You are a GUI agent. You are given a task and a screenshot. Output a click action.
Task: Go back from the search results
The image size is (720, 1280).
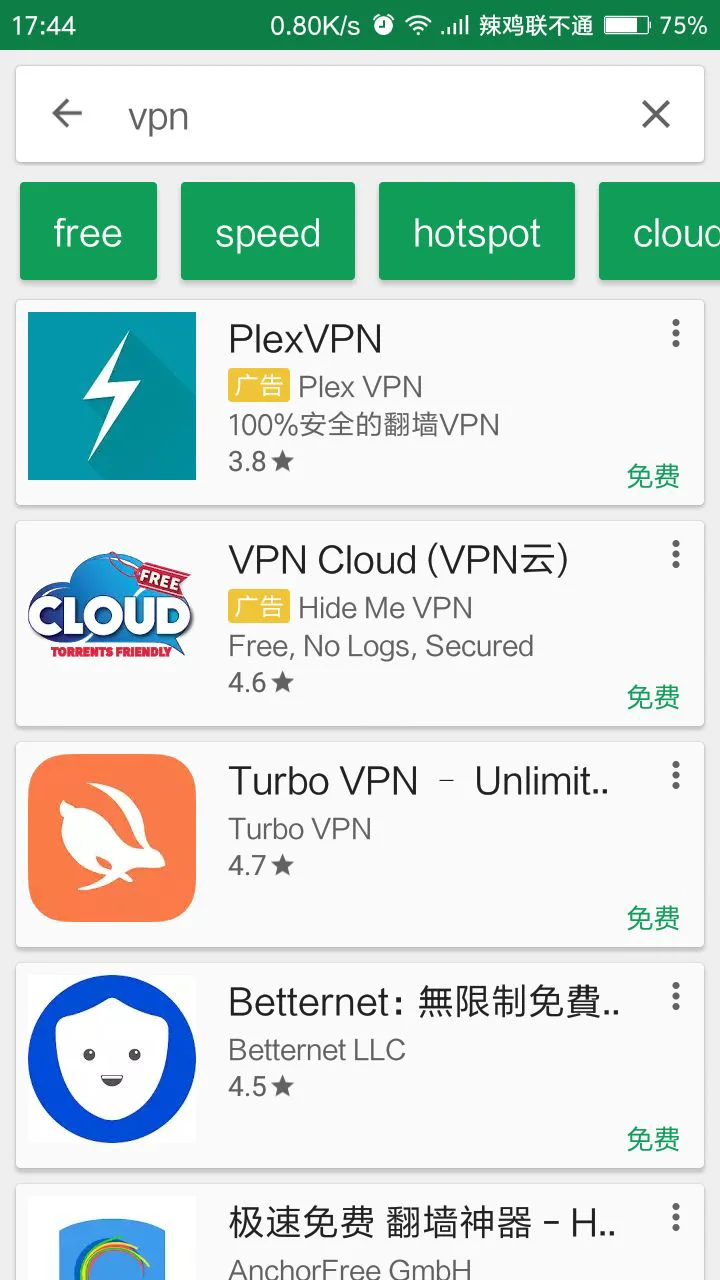point(67,114)
